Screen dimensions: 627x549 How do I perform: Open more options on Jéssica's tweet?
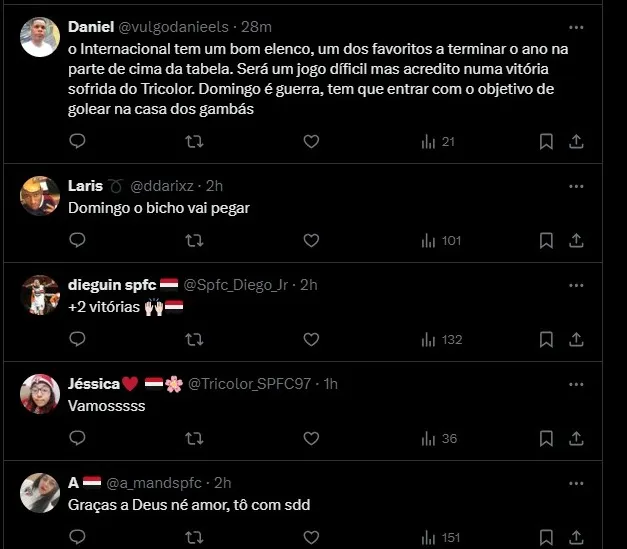pos(576,384)
